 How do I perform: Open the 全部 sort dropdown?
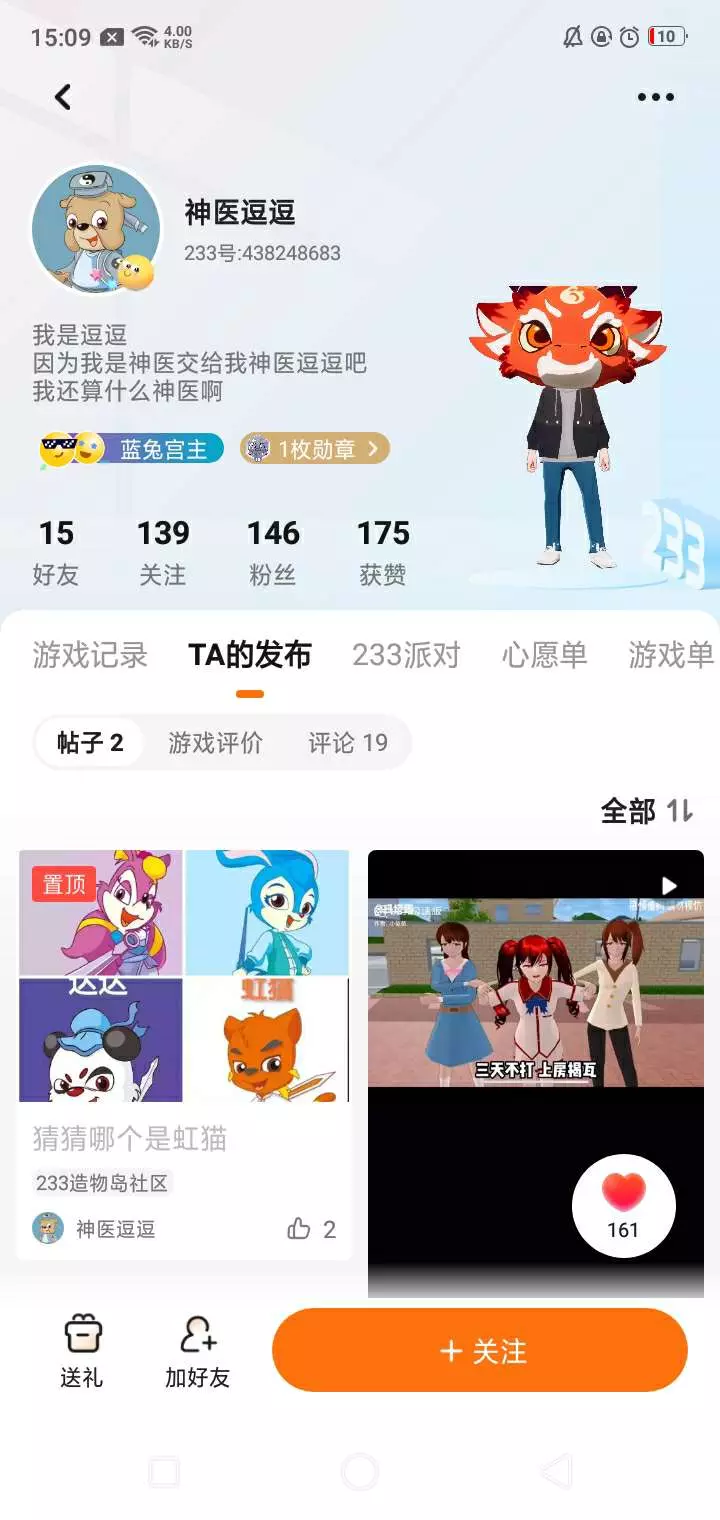(646, 811)
